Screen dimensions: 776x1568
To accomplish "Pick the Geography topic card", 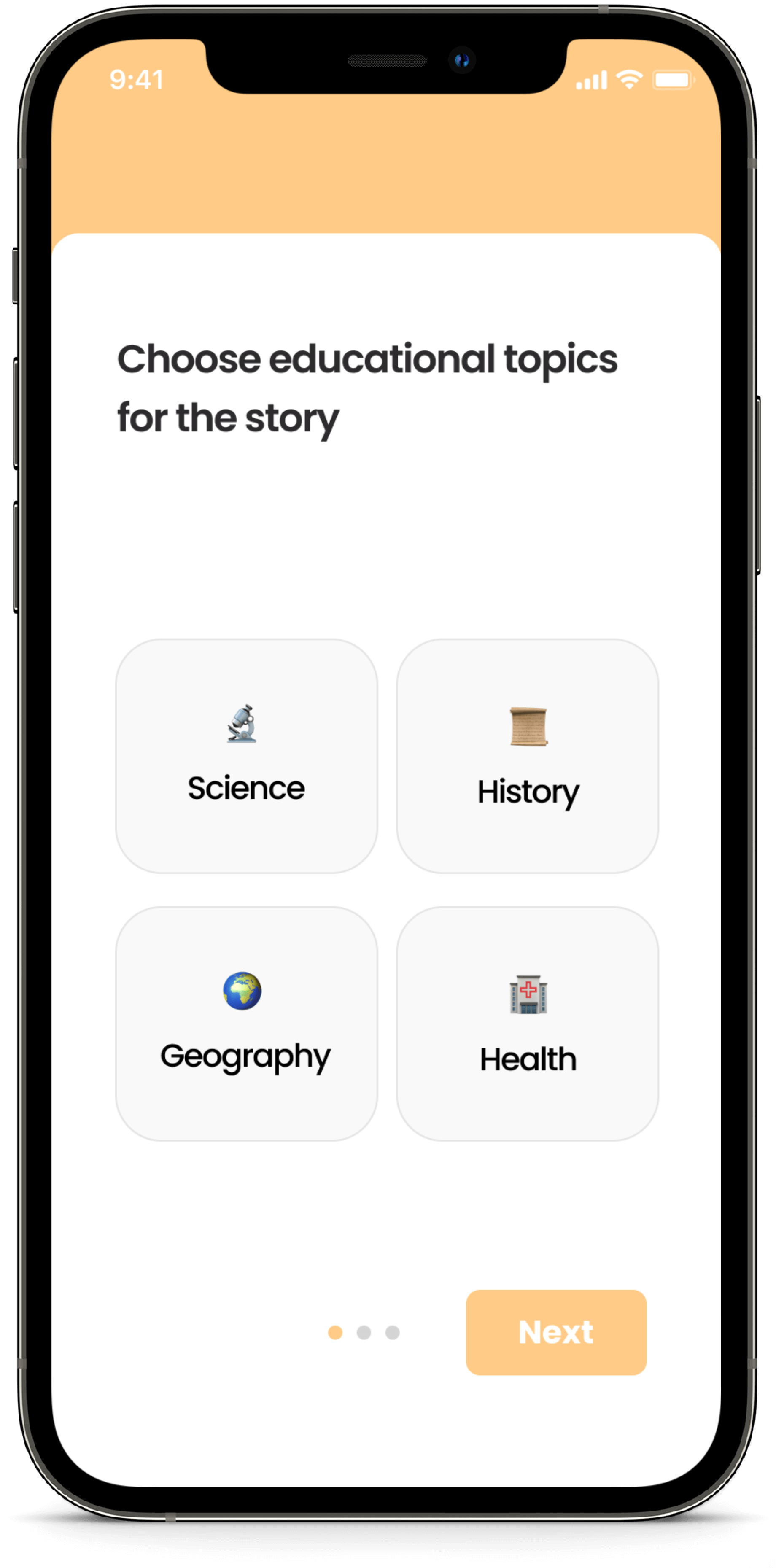I will pyautogui.click(x=246, y=1024).
